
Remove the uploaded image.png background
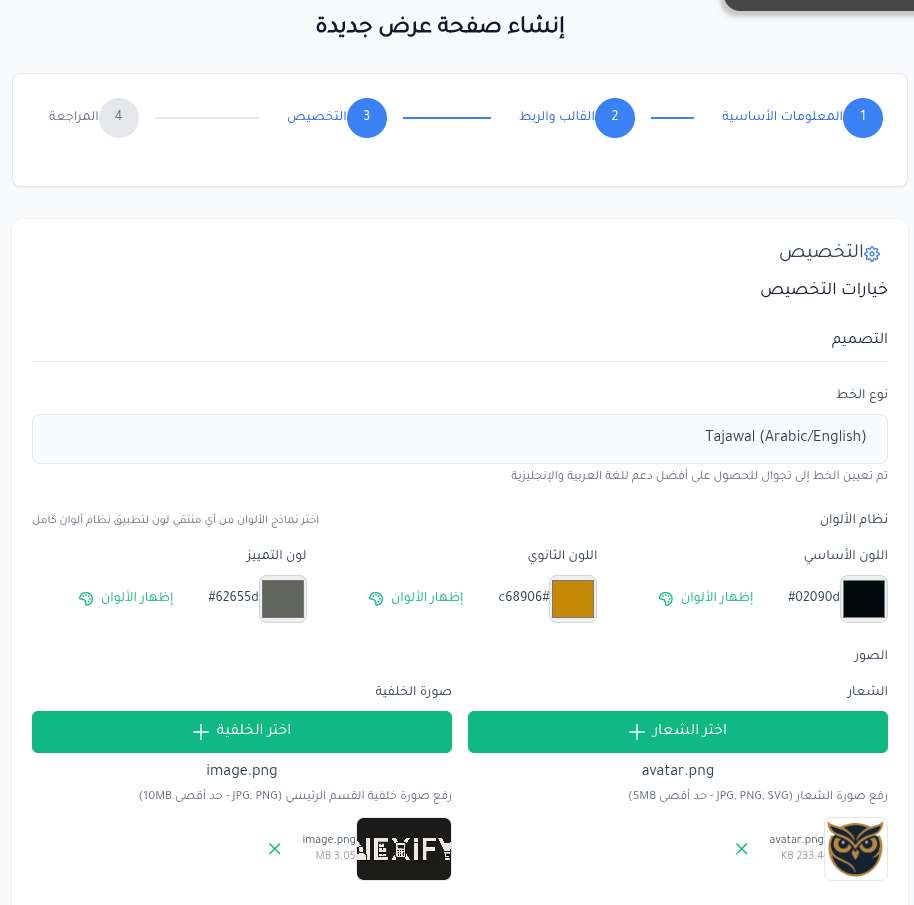coord(274,848)
